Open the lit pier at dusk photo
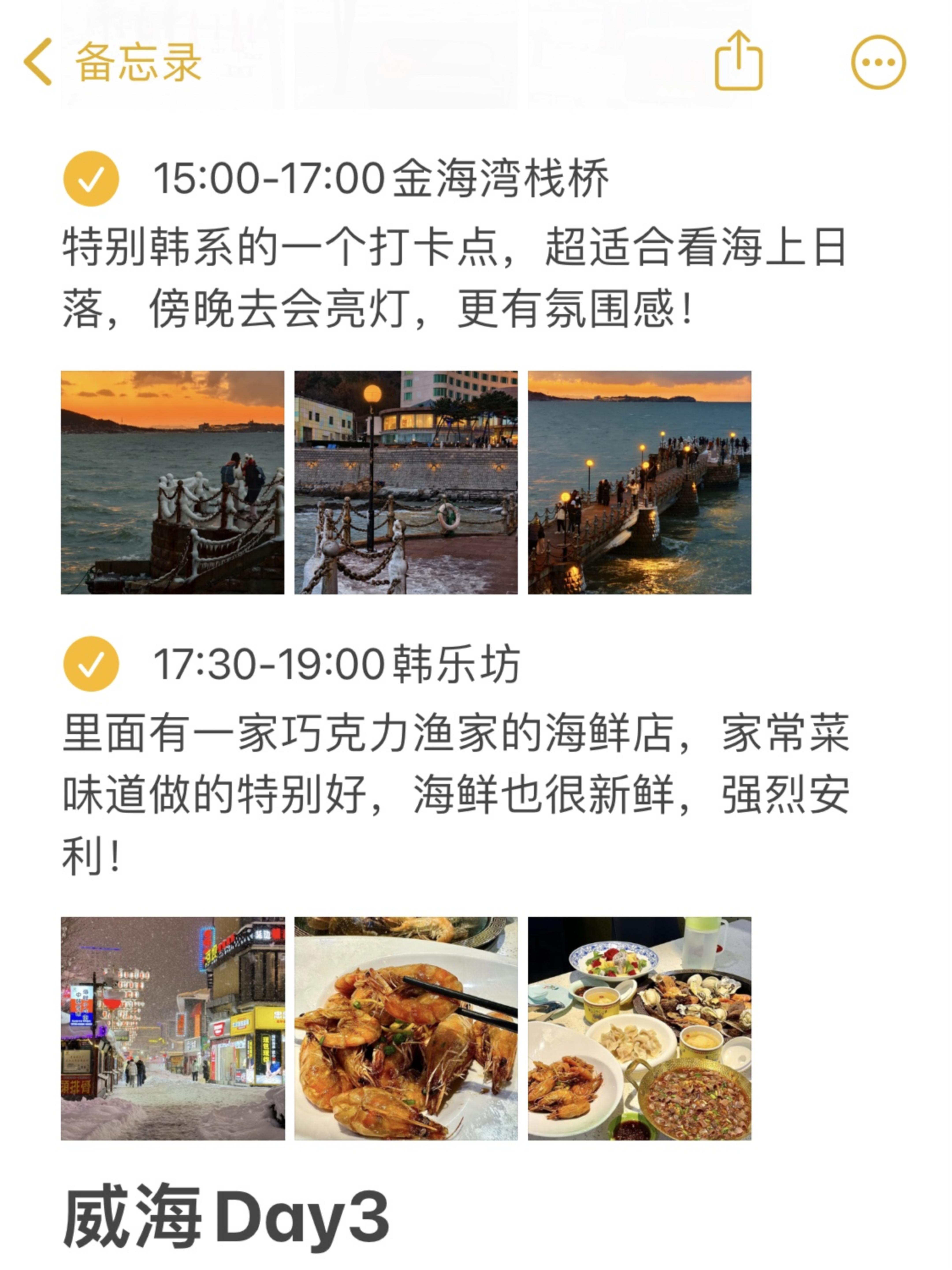952x1270 pixels. [x=639, y=482]
